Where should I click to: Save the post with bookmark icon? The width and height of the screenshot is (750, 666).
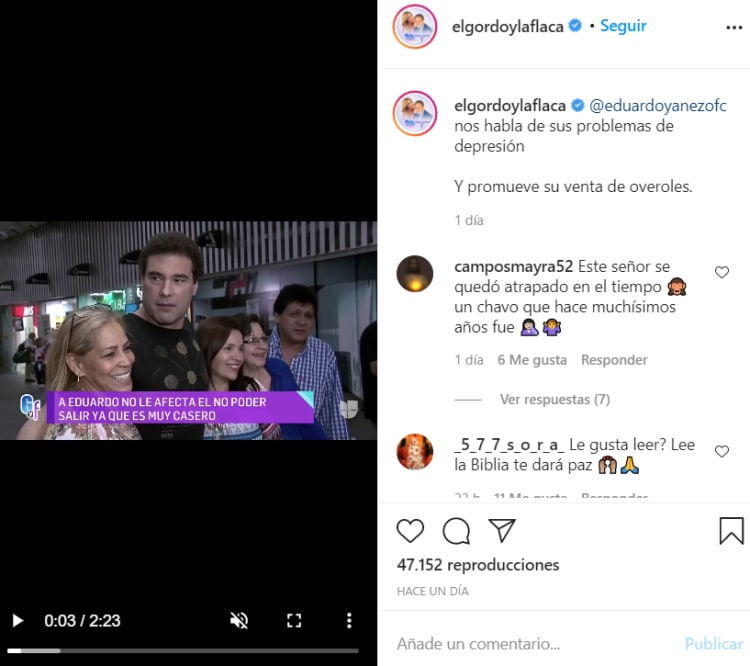(x=731, y=530)
